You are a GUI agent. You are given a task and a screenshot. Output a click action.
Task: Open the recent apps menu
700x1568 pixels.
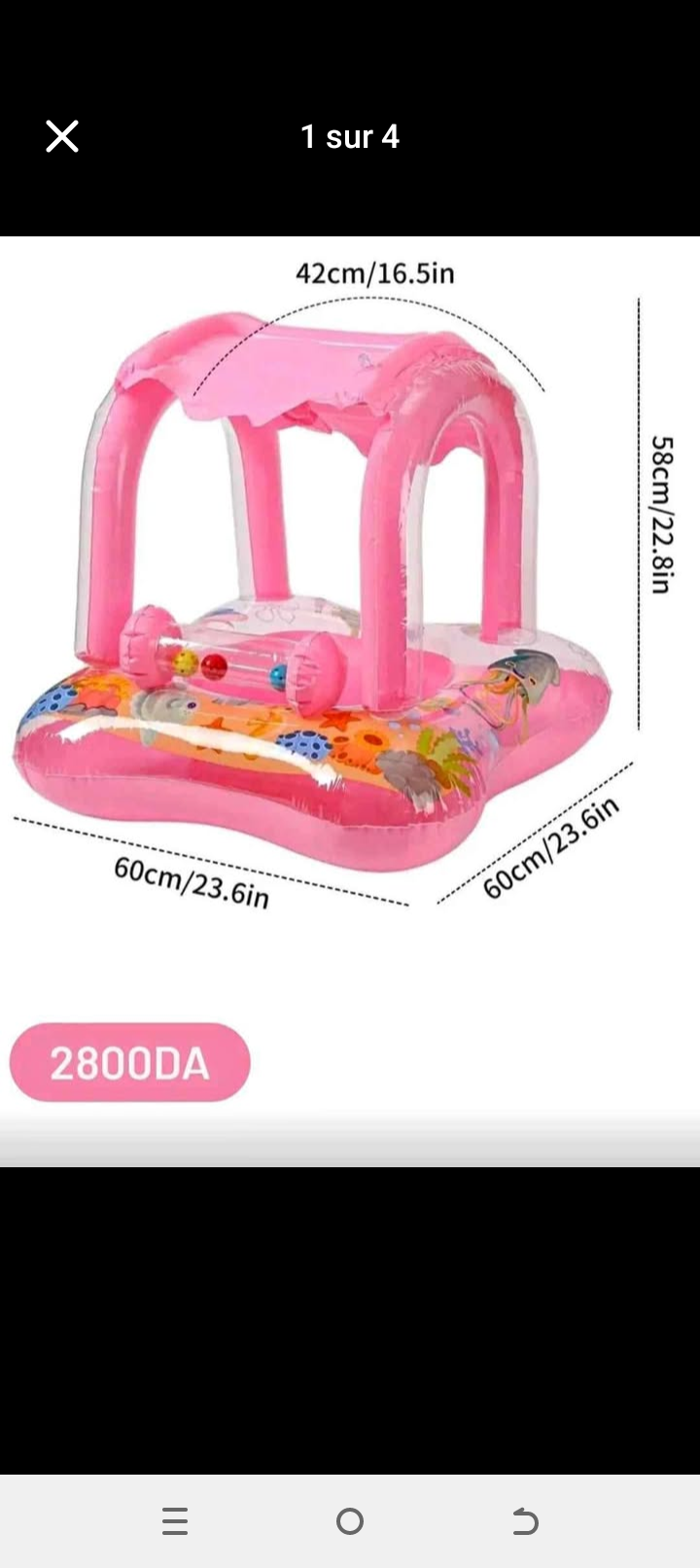[175, 1520]
